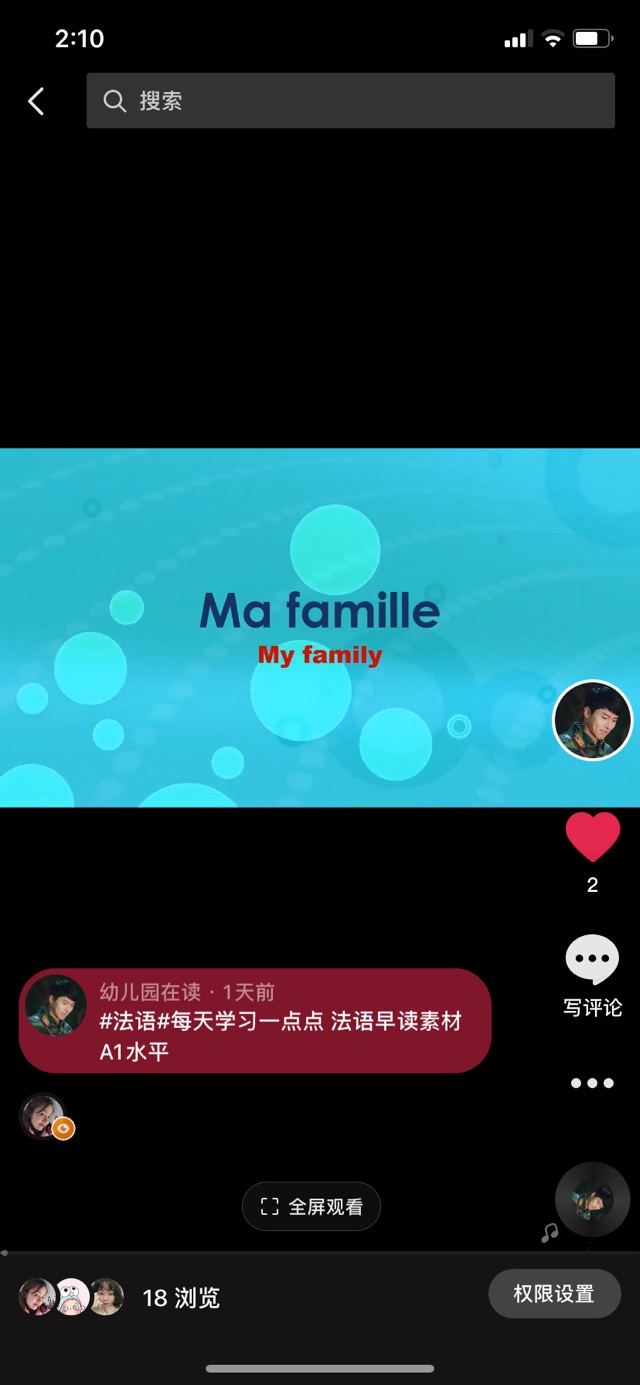This screenshot has height=1385, width=640.
Task: Open the author's profile avatar
Action: (x=592, y=720)
